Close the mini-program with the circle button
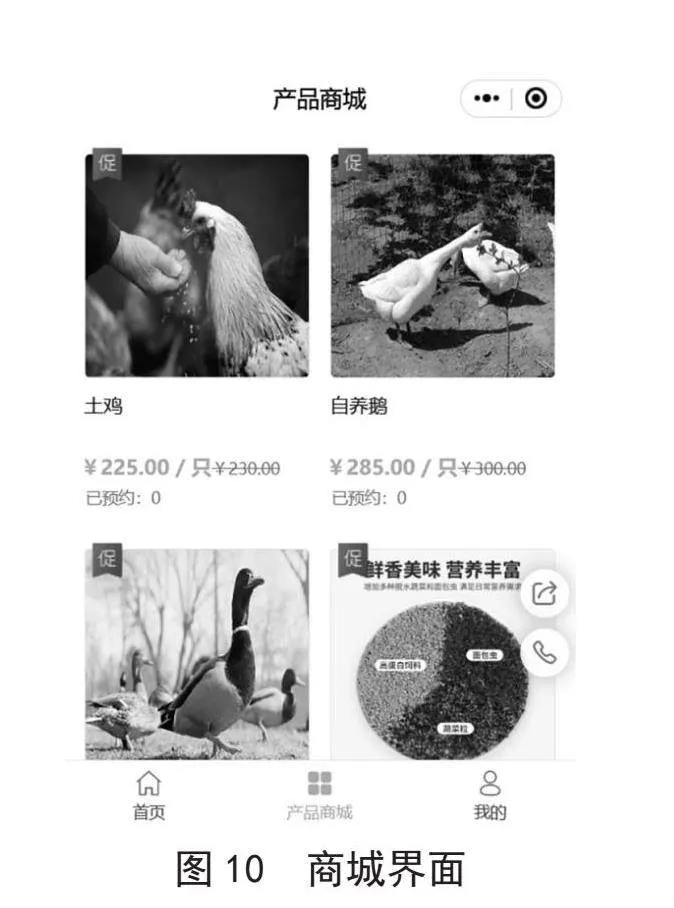The image size is (674, 908). coord(536,99)
